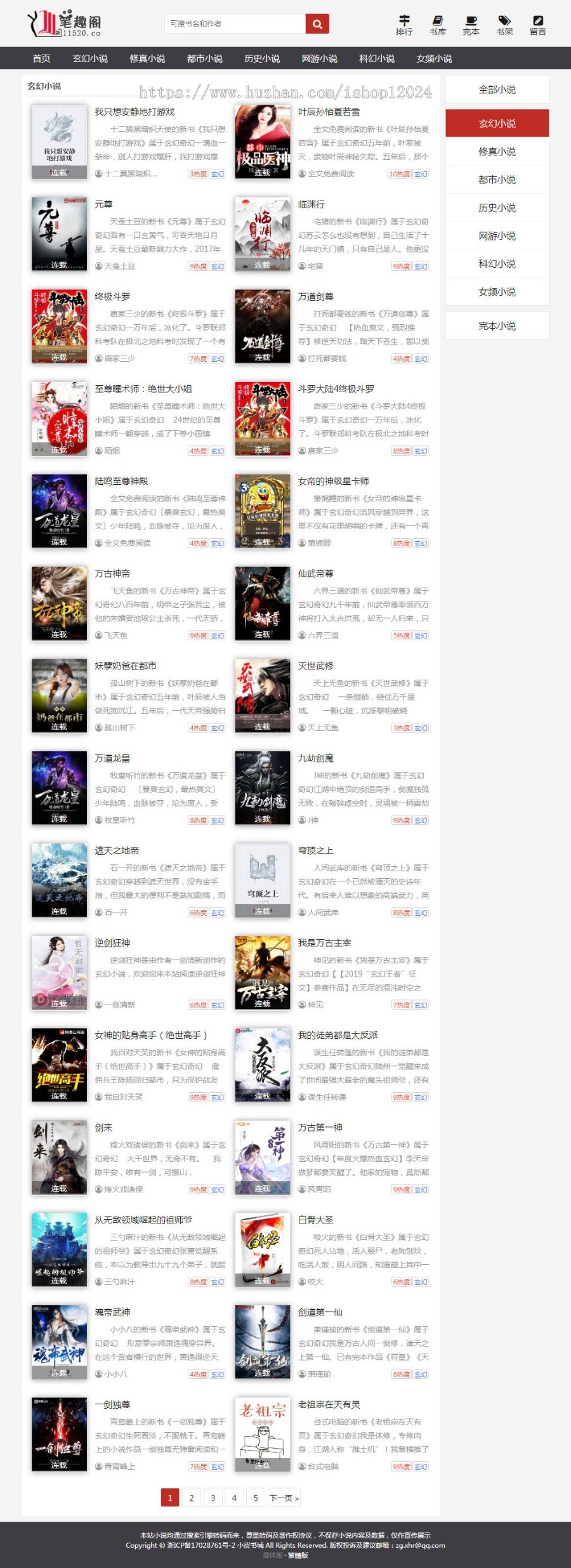Tap the red search button
The width and height of the screenshot is (571, 1568).
[317, 24]
